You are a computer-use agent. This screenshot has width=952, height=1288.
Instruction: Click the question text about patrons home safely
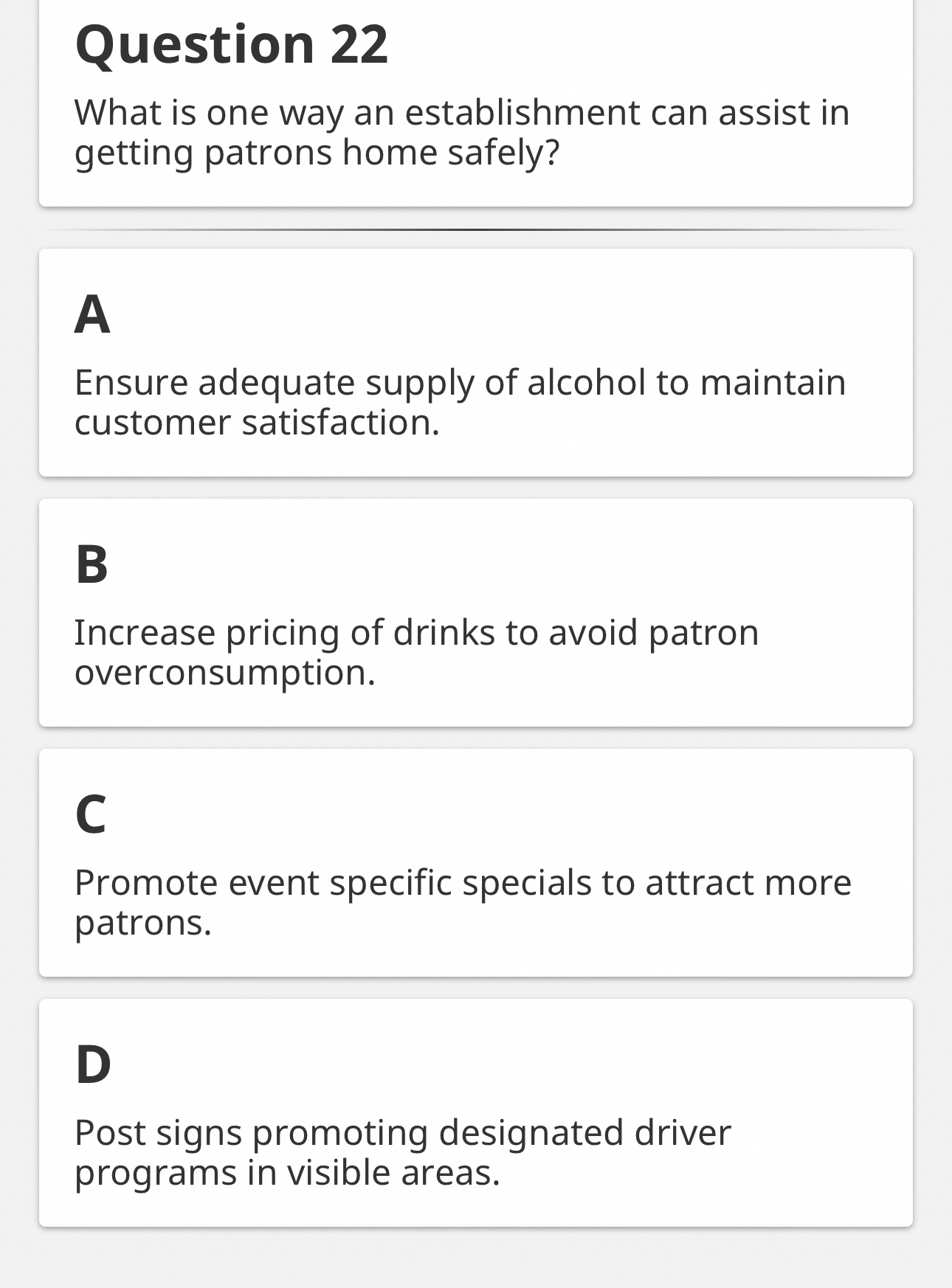pyautogui.click(x=462, y=133)
